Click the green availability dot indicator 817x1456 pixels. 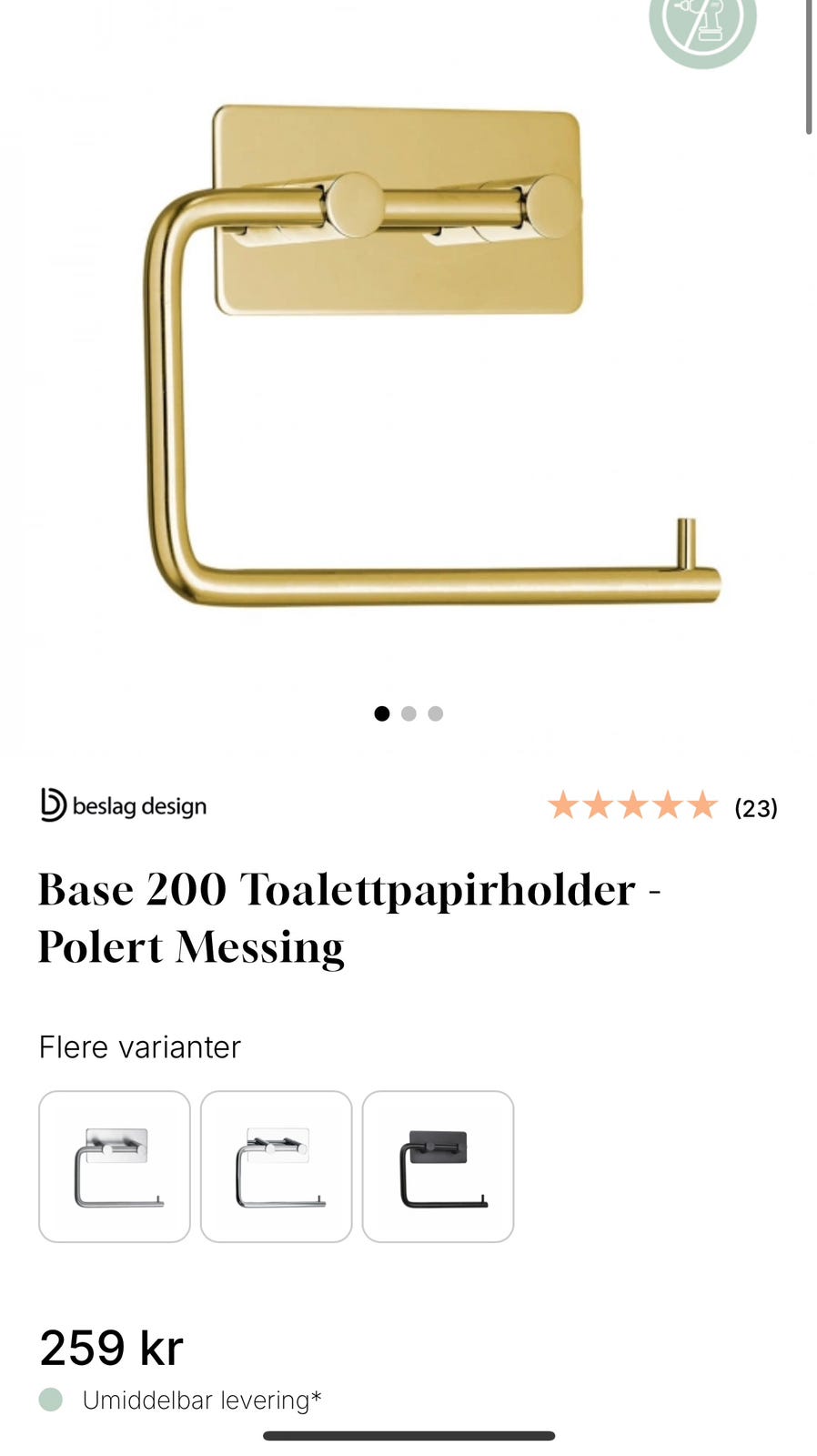(x=52, y=1400)
